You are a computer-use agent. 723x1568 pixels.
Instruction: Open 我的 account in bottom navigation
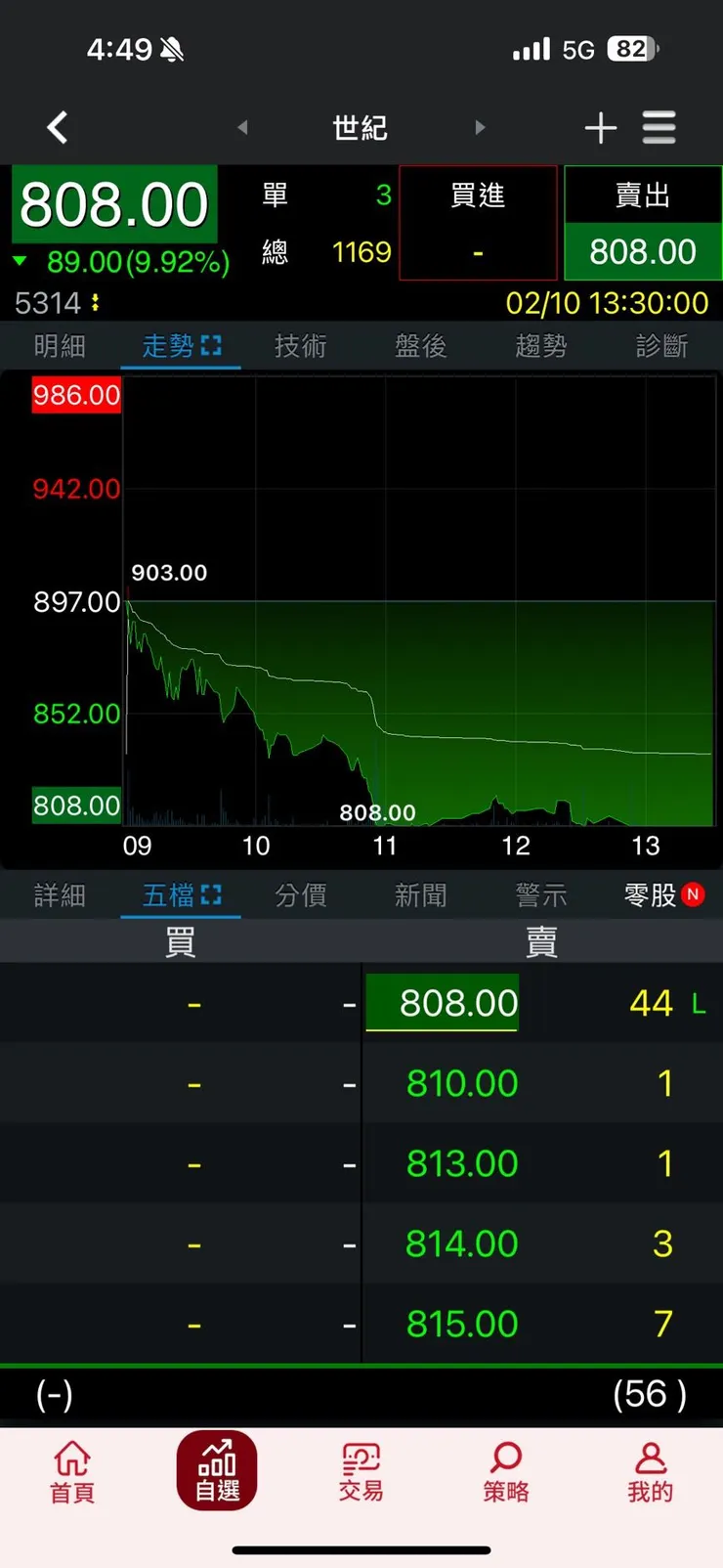pos(650,1471)
